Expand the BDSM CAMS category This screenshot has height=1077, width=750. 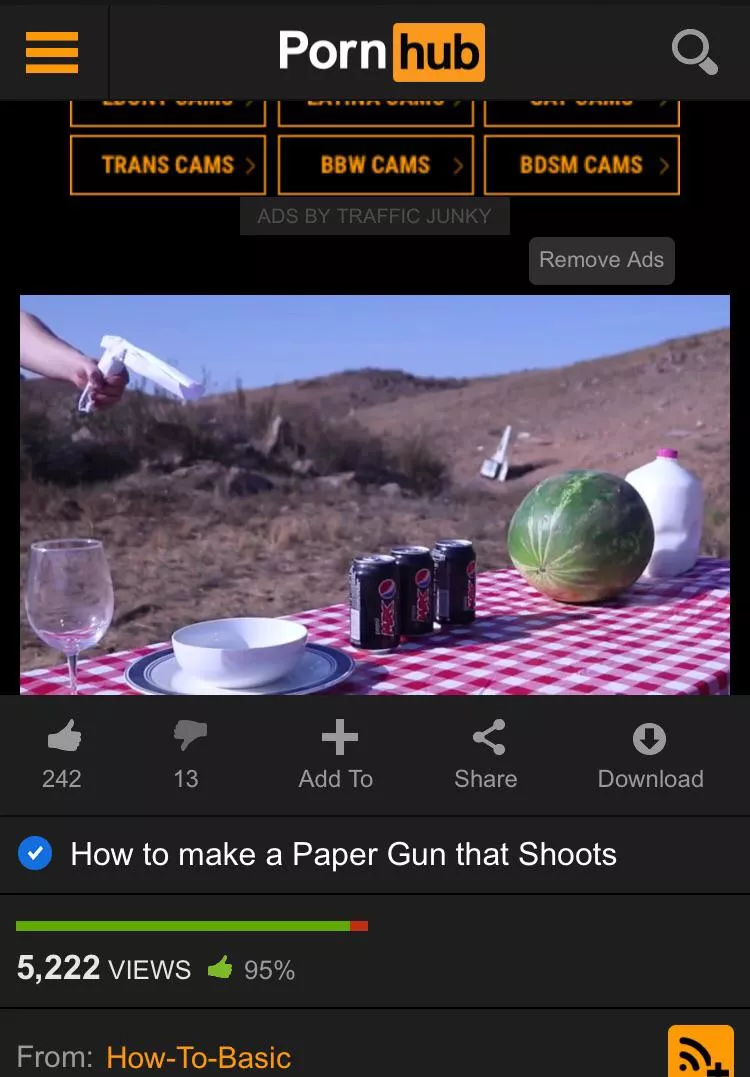[x=581, y=165]
